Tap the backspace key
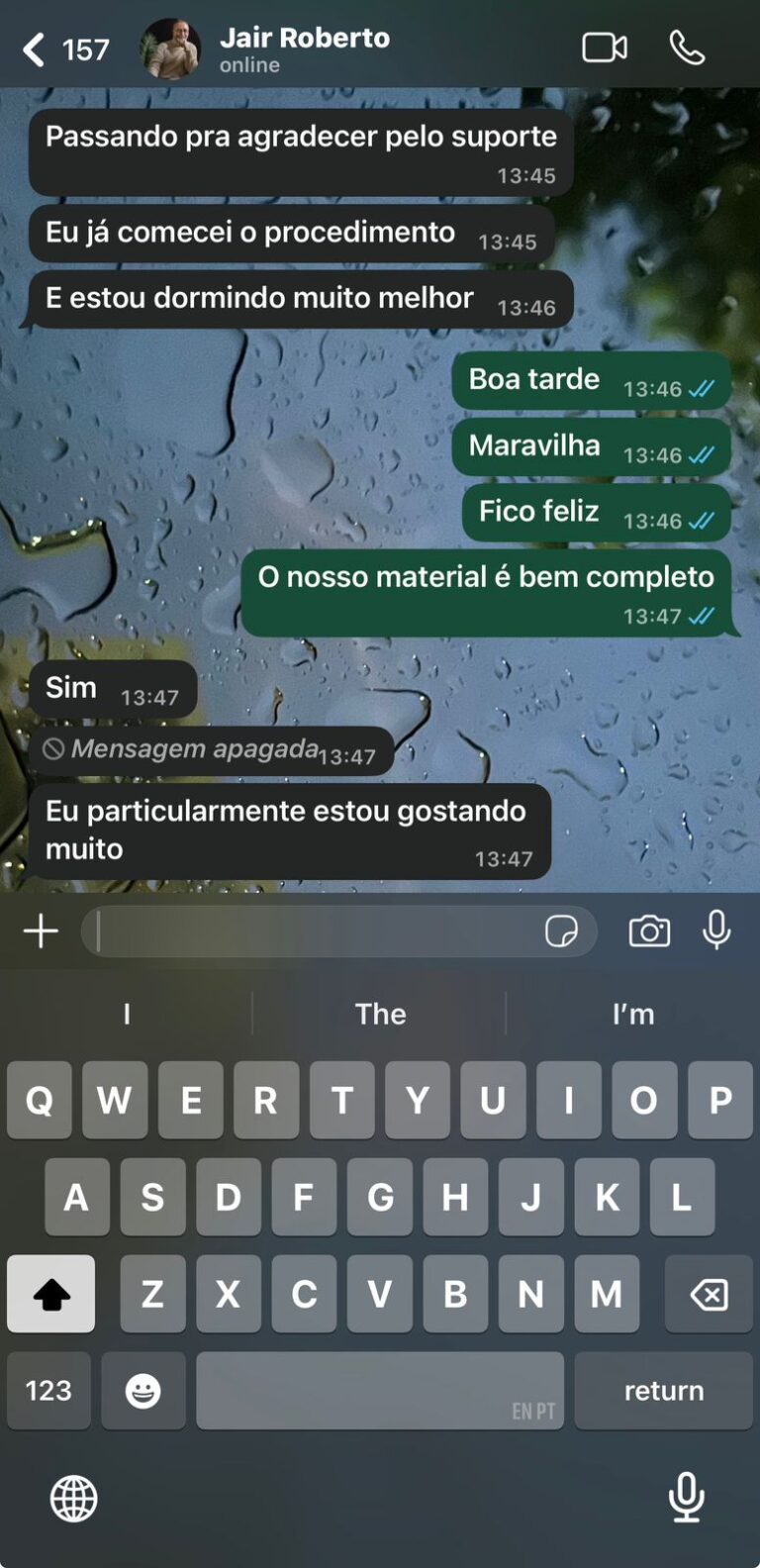The width and height of the screenshot is (760, 1568). (709, 1294)
